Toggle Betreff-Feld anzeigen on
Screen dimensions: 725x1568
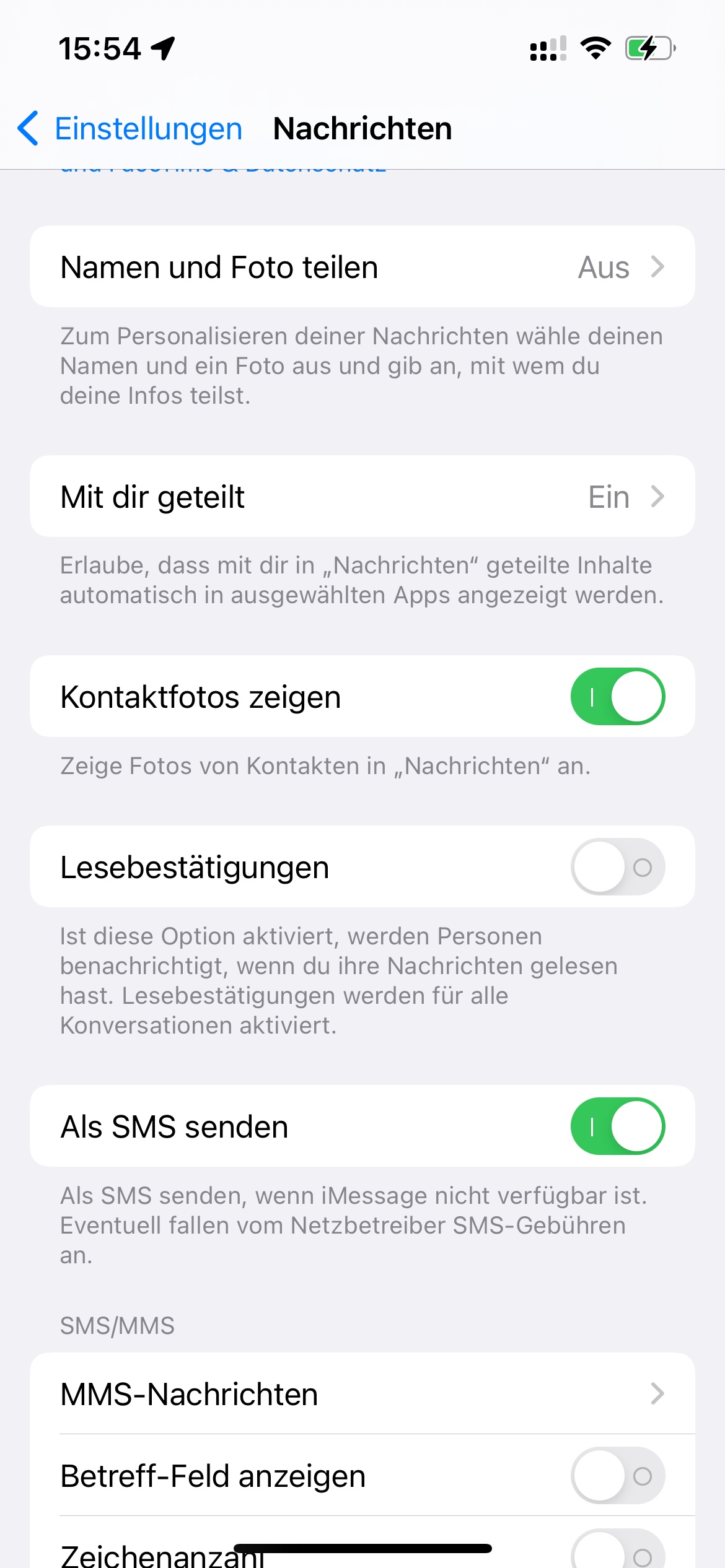(618, 1476)
